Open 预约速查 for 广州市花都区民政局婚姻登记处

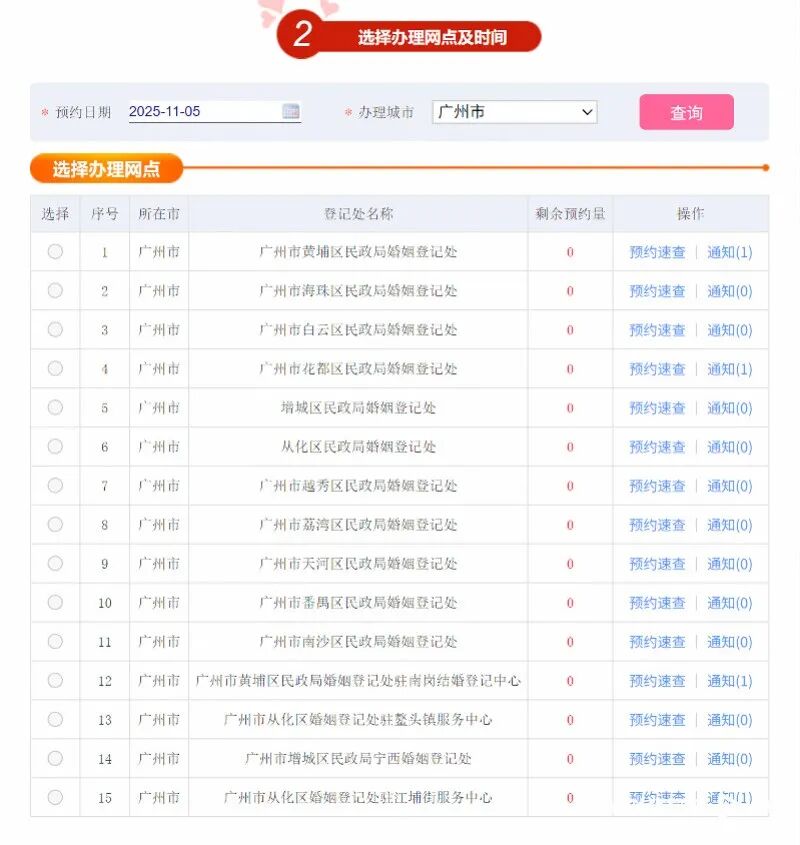point(657,369)
